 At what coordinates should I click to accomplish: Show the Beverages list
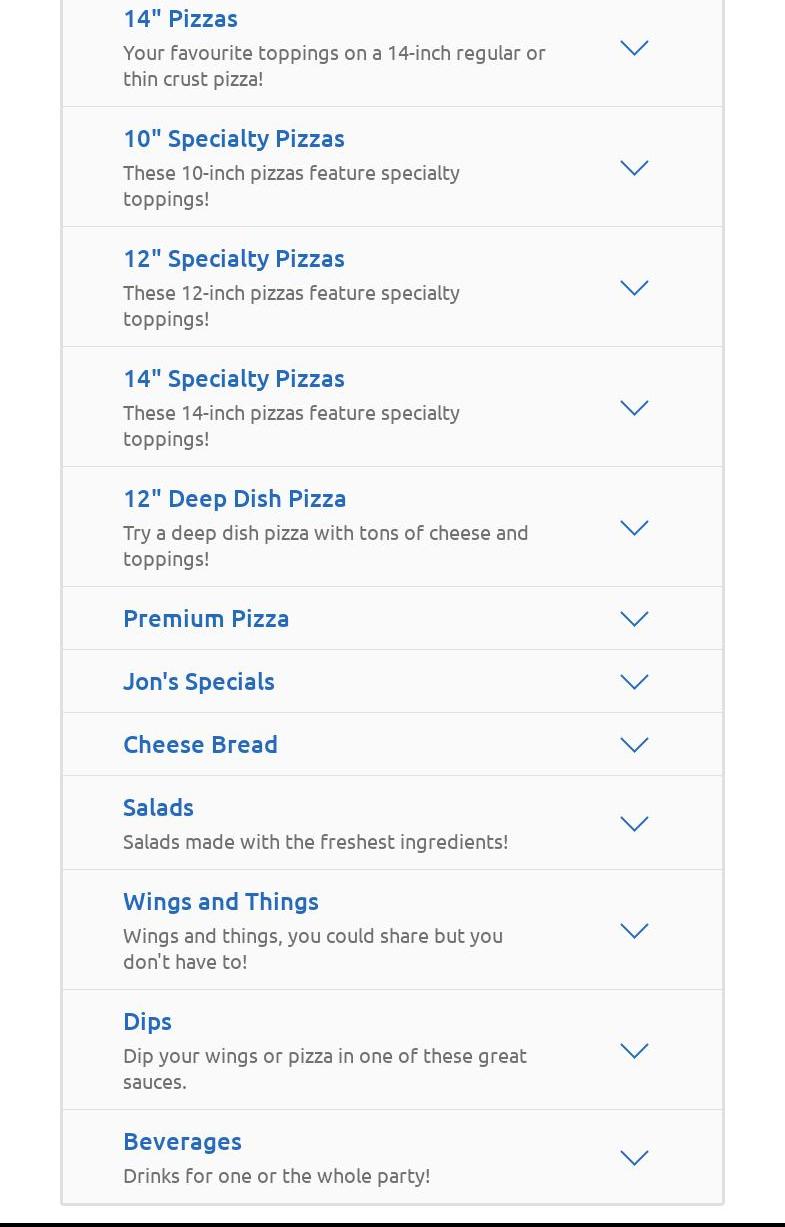tap(634, 1158)
